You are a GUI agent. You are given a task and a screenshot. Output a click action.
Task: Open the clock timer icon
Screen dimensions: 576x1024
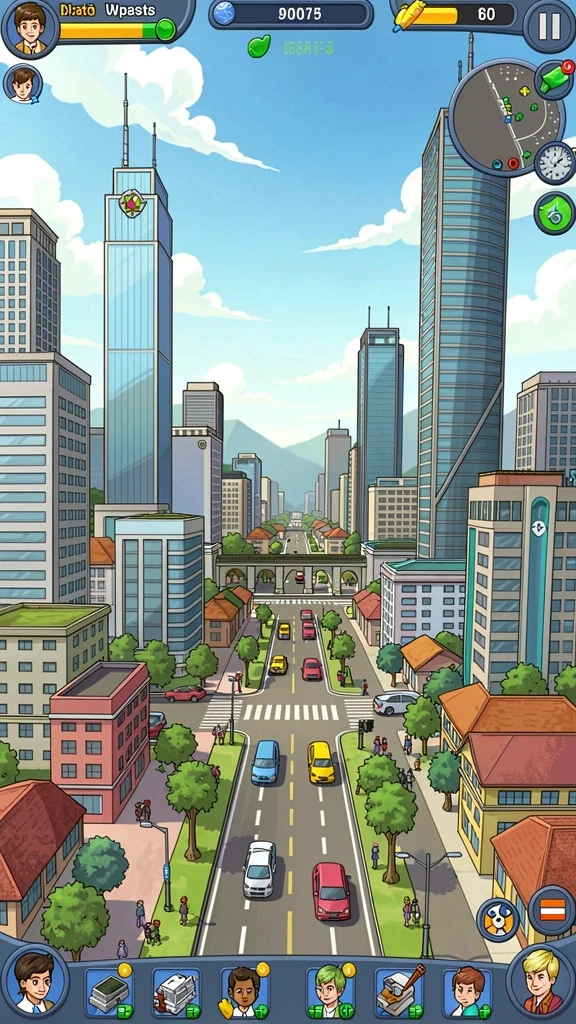pyautogui.click(x=555, y=163)
